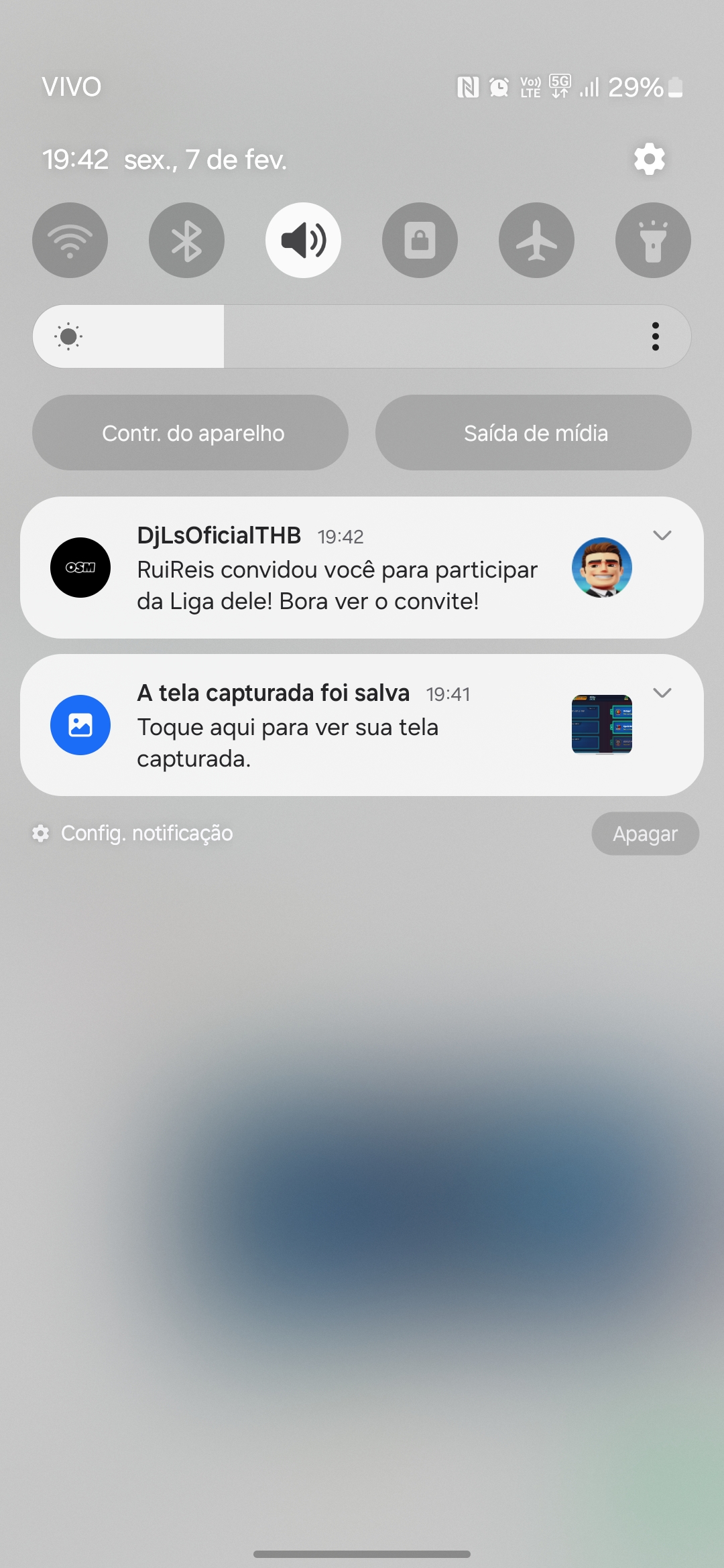The height and width of the screenshot is (1568, 724).
Task: Enable airplane mode
Action: (536, 240)
